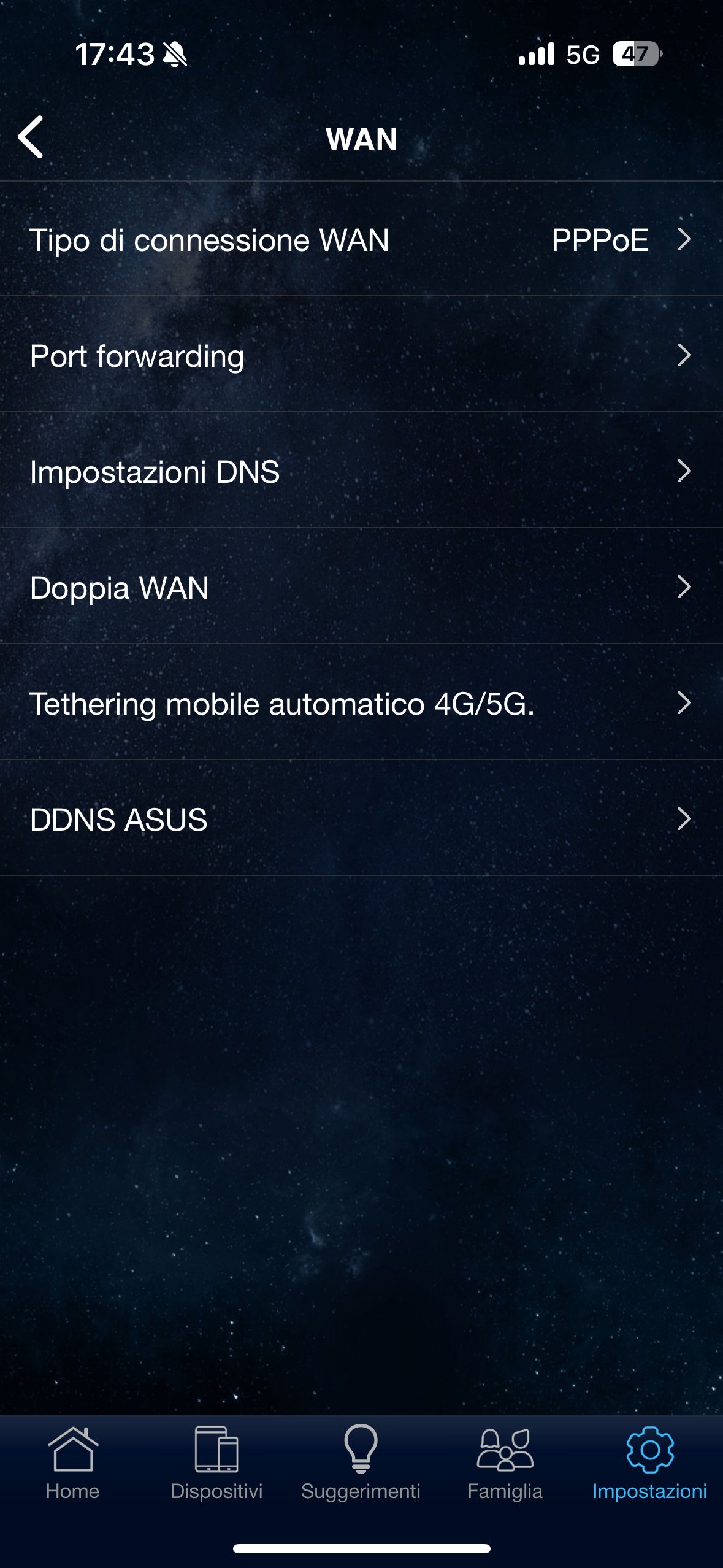Switch to the Suggerimenti tab
Image resolution: width=723 pixels, height=1568 pixels.
tap(361, 1463)
